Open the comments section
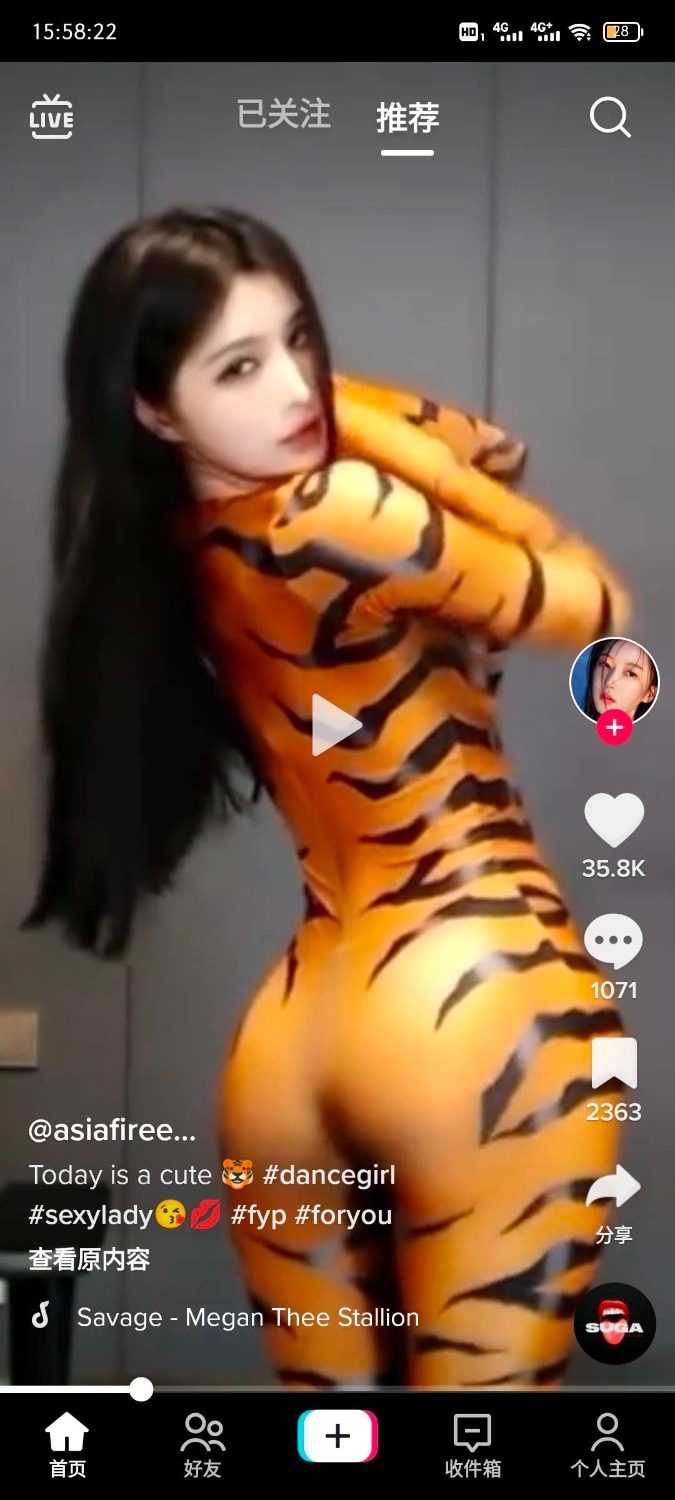The height and width of the screenshot is (1500, 675). [x=613, y=941]
